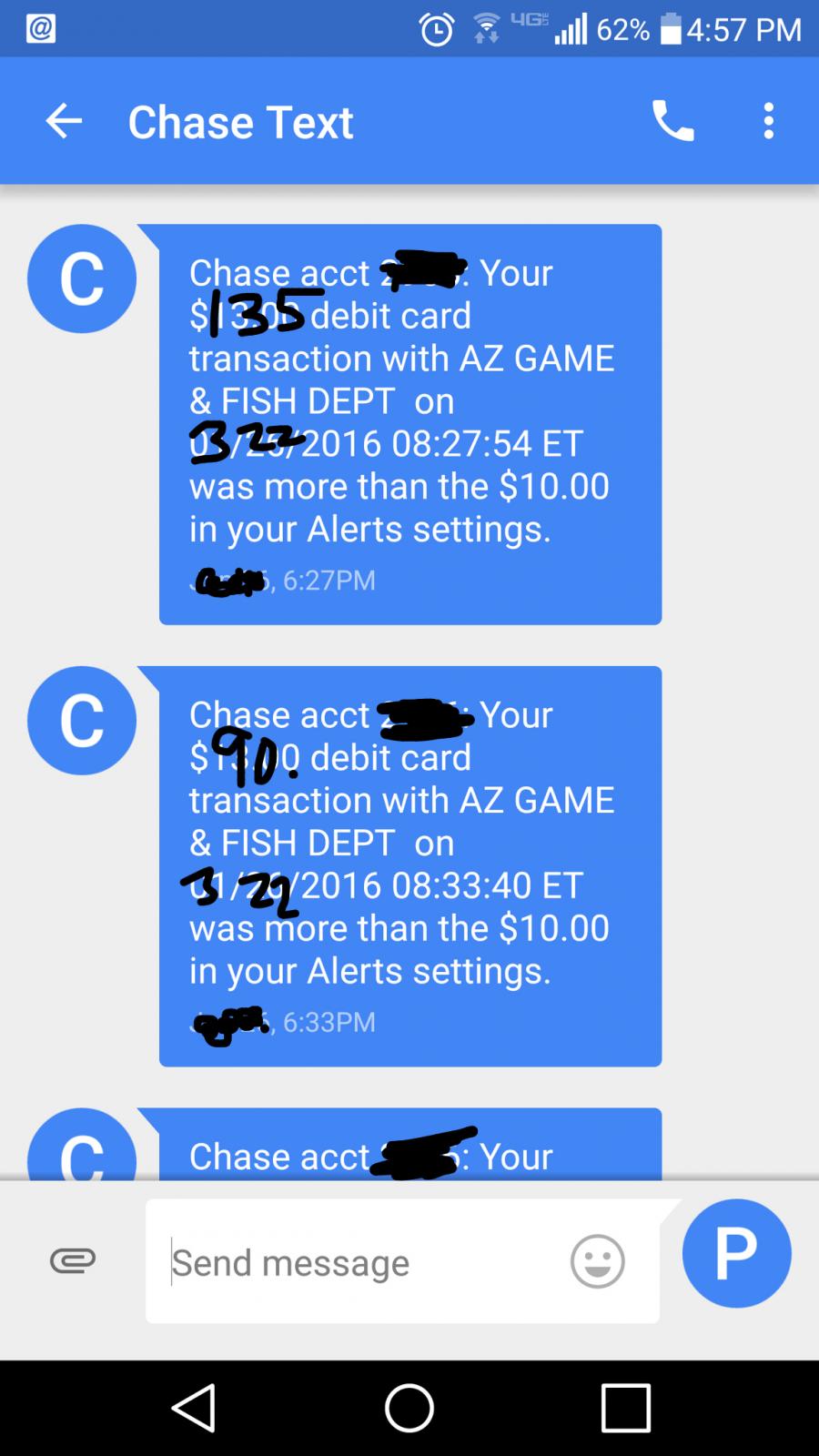Go back from Chase Text conversation
This screenshot has height=1456, width=819.
64,121
